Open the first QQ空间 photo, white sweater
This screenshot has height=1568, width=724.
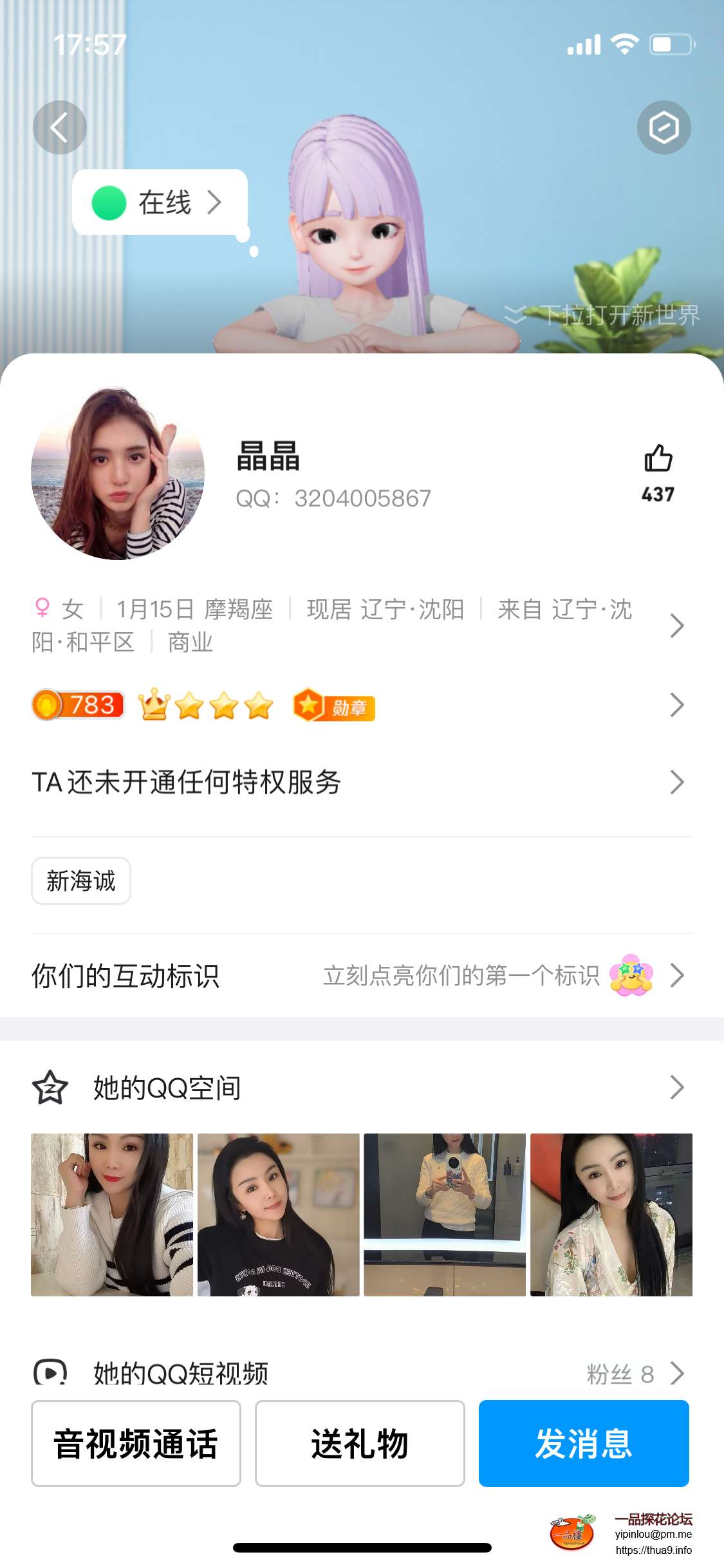(112, 1215)
